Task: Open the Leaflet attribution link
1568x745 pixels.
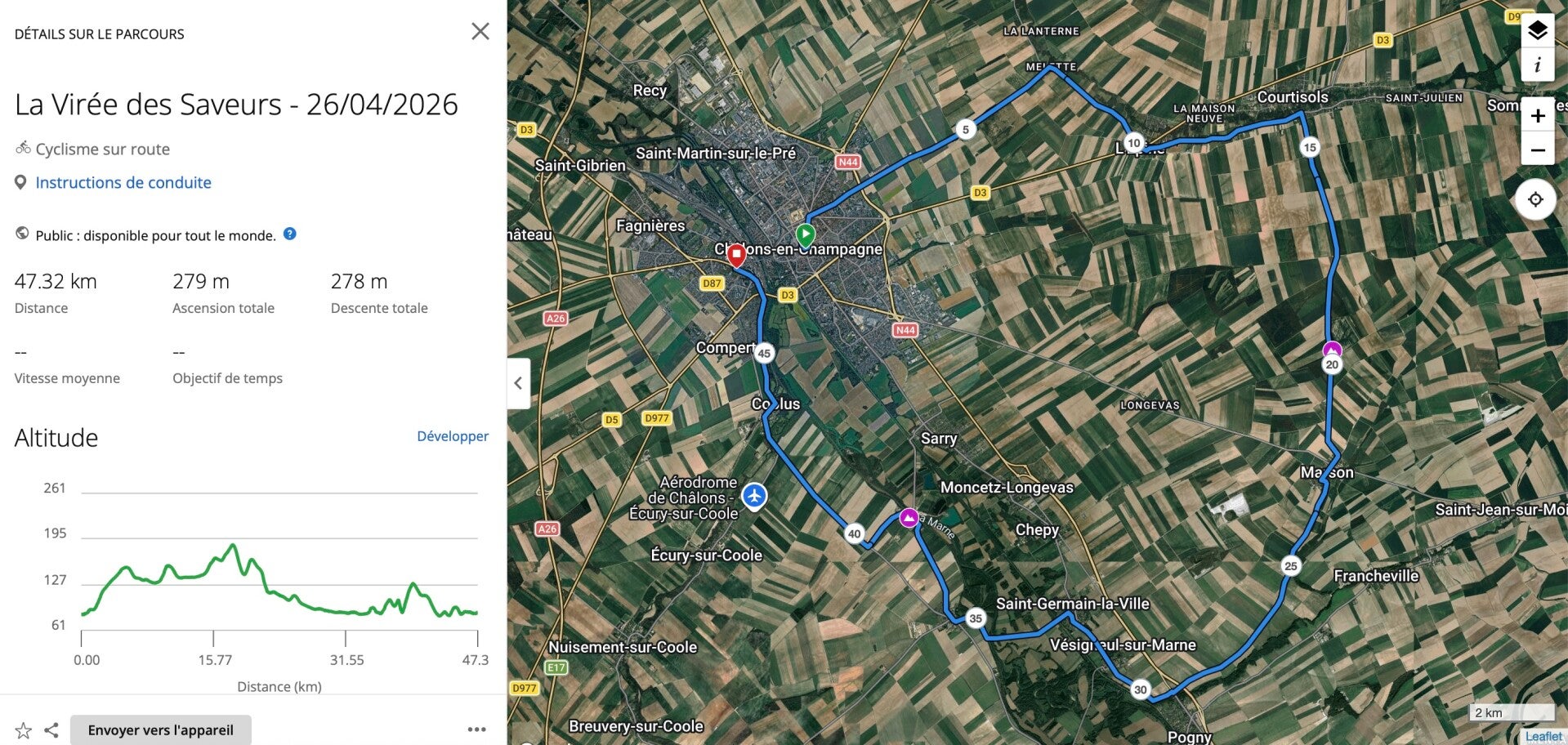Action: pyautogui.click(x=1543, y=736)
